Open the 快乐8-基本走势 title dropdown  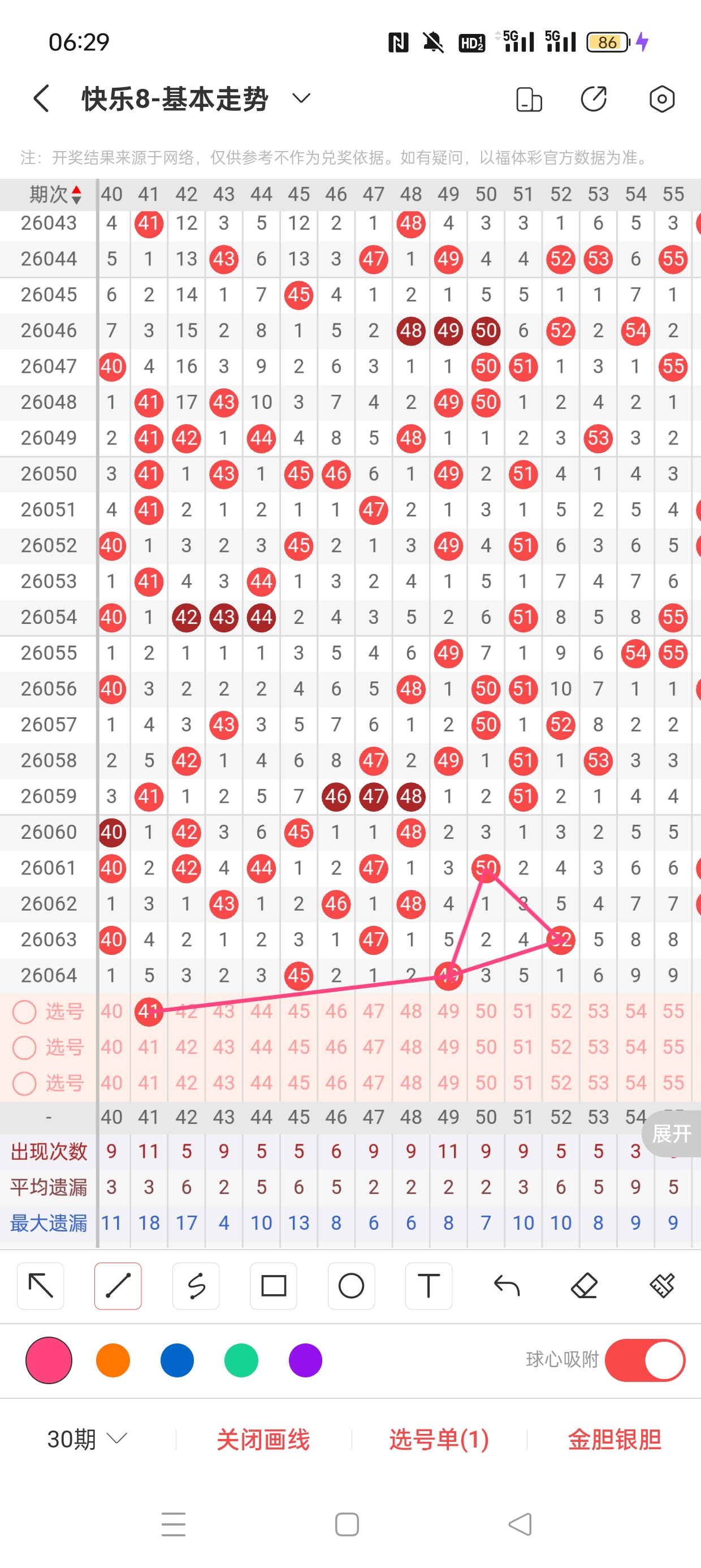pyautogui.click(x=301, y=98)
